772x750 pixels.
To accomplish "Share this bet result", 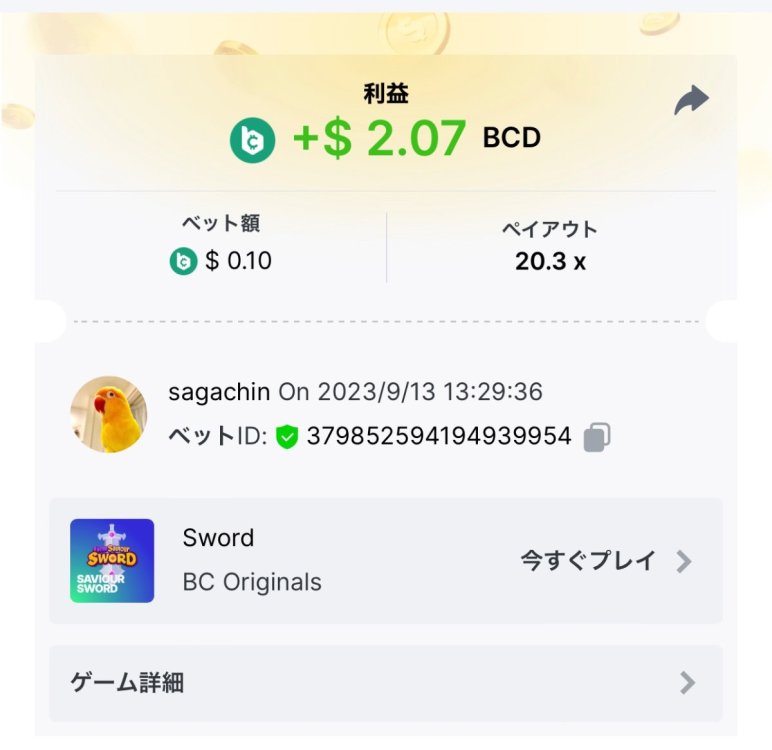I will 691,100.
